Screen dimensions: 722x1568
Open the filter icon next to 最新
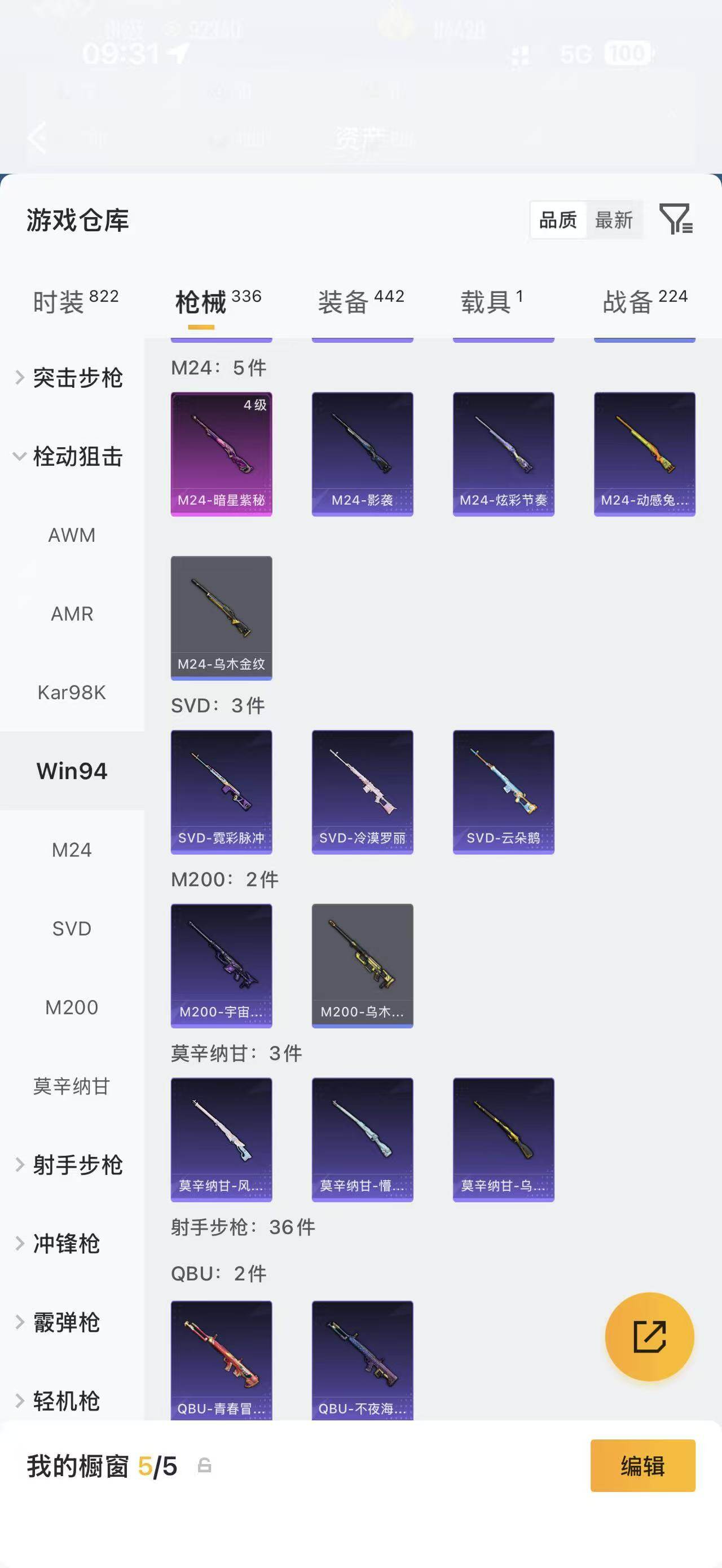676,219
